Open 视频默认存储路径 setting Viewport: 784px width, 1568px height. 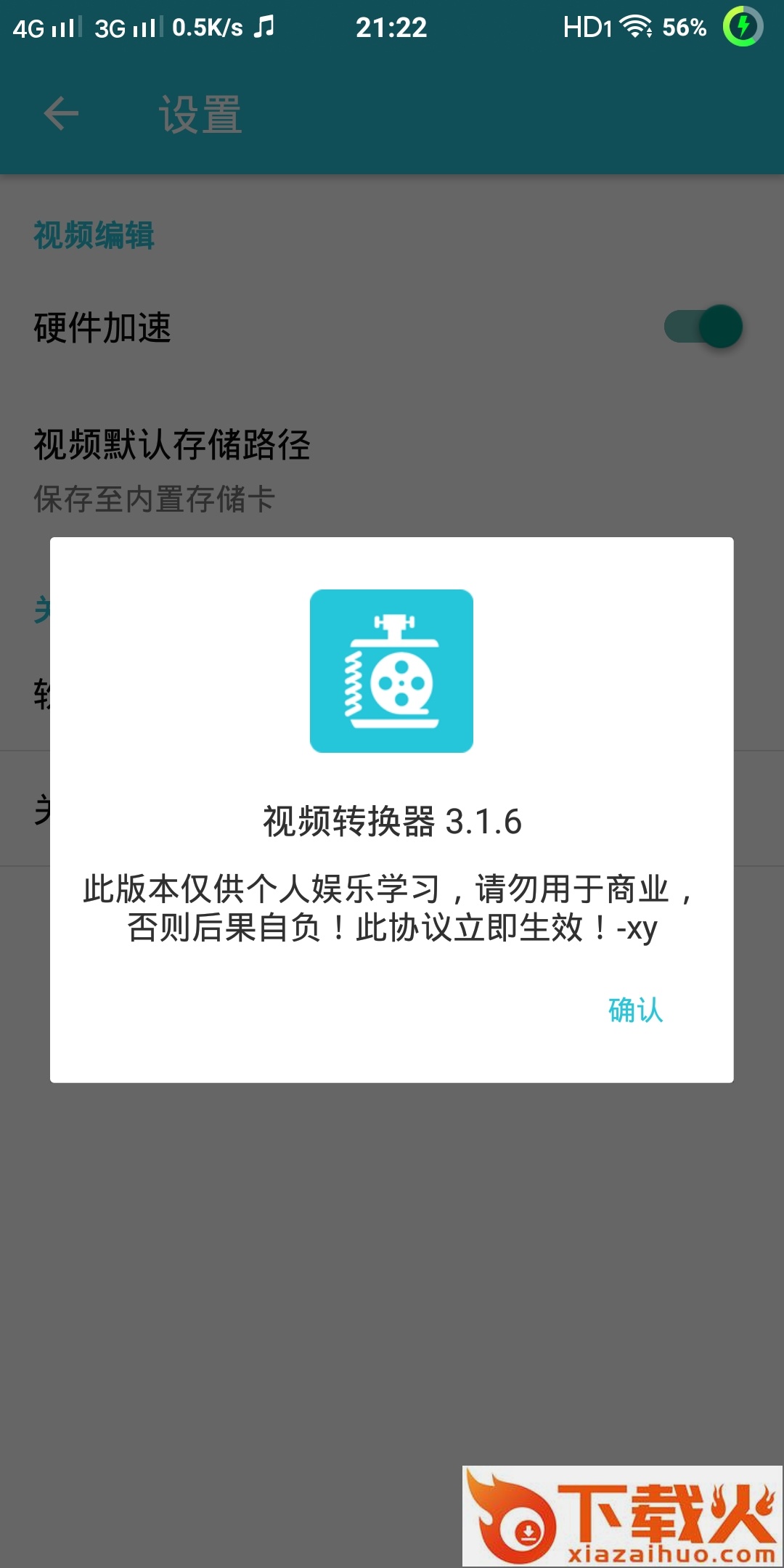tap(392, 470)
